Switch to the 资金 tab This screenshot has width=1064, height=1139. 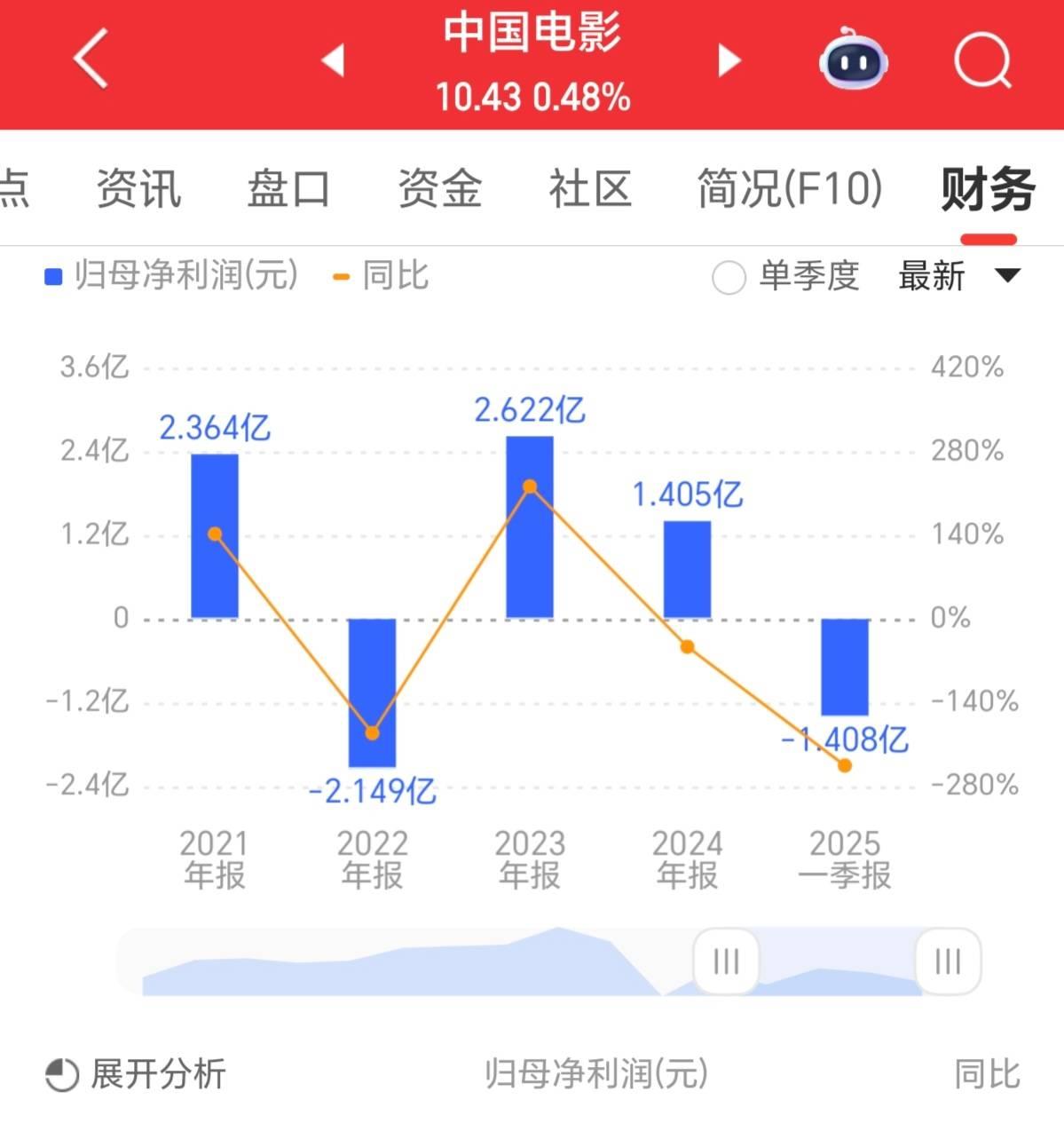tap(440, 189)
